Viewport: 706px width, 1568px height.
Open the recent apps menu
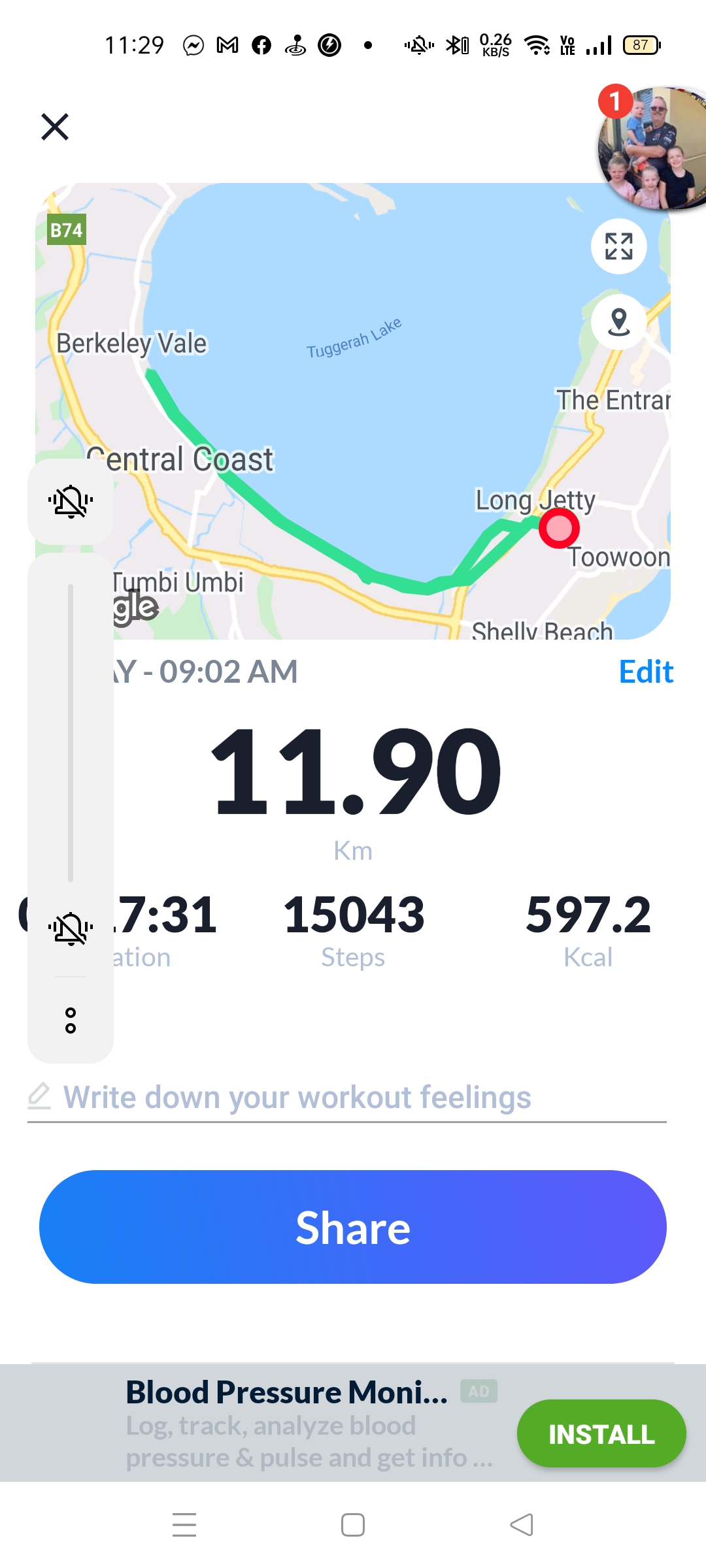(184, 1525)
